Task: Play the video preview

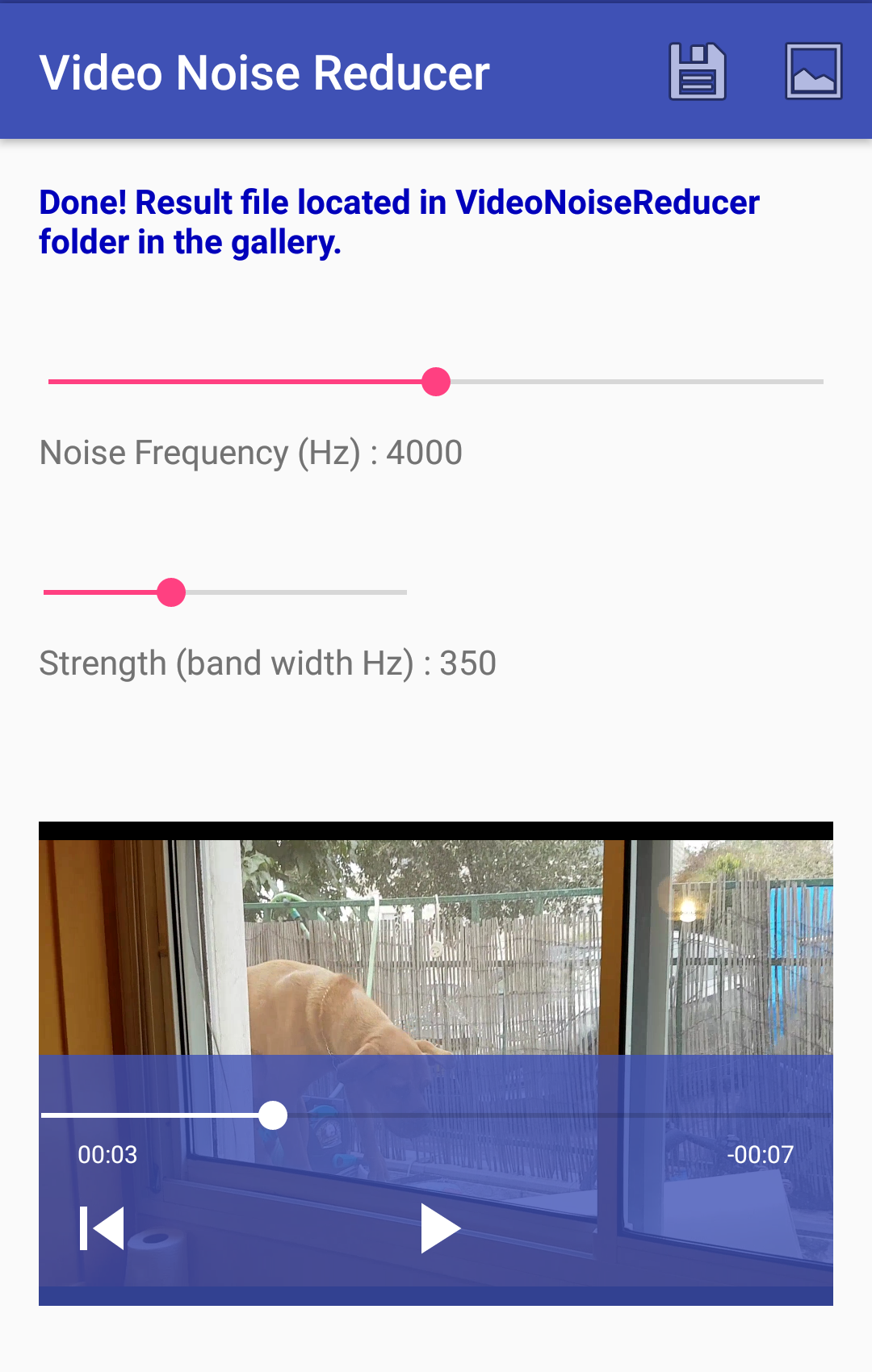Action: tap(440, 1228)
